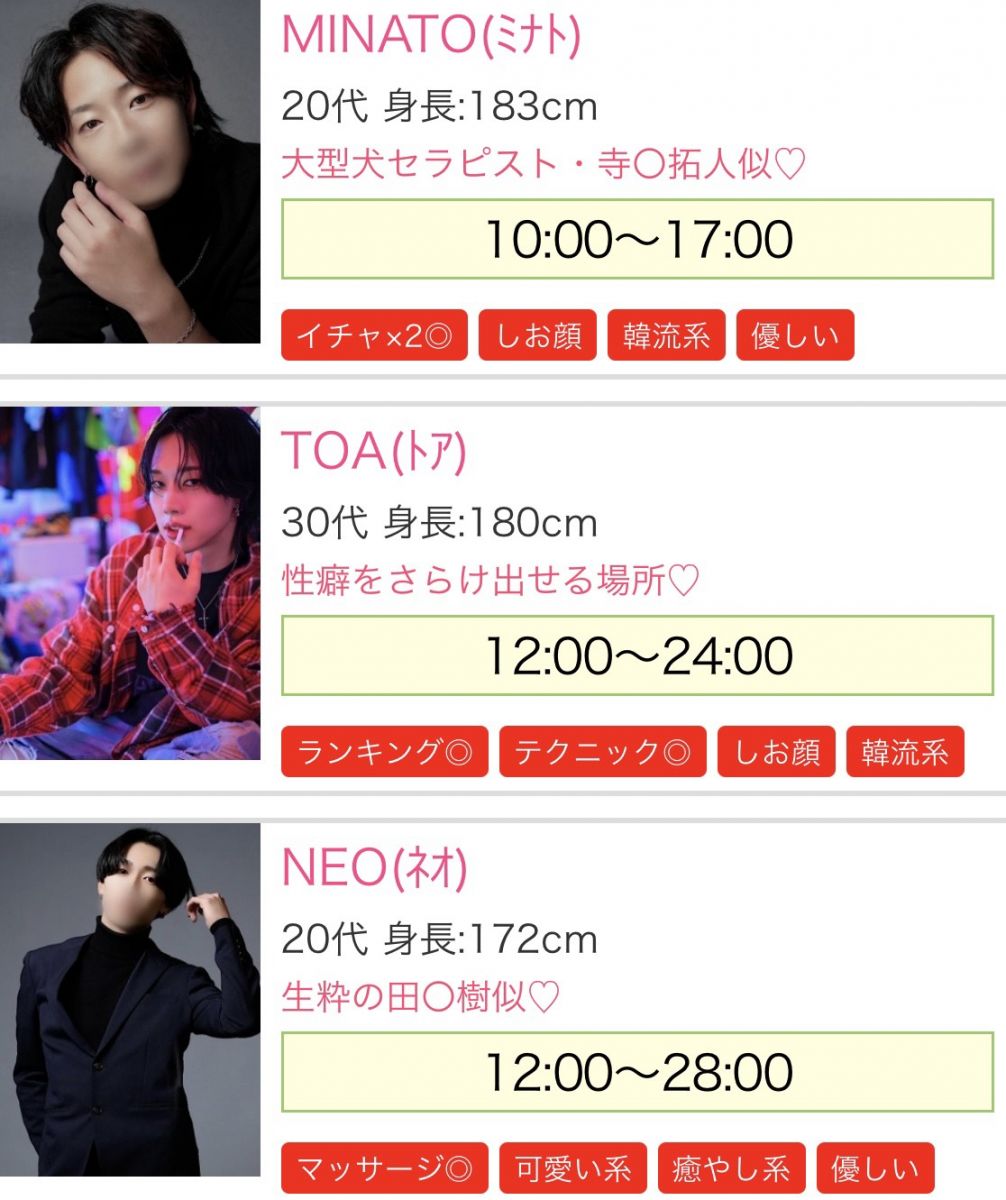Screen dimensions: 1006x1200
Task: Open MINATO's profile photo
Action: [130, 170]
